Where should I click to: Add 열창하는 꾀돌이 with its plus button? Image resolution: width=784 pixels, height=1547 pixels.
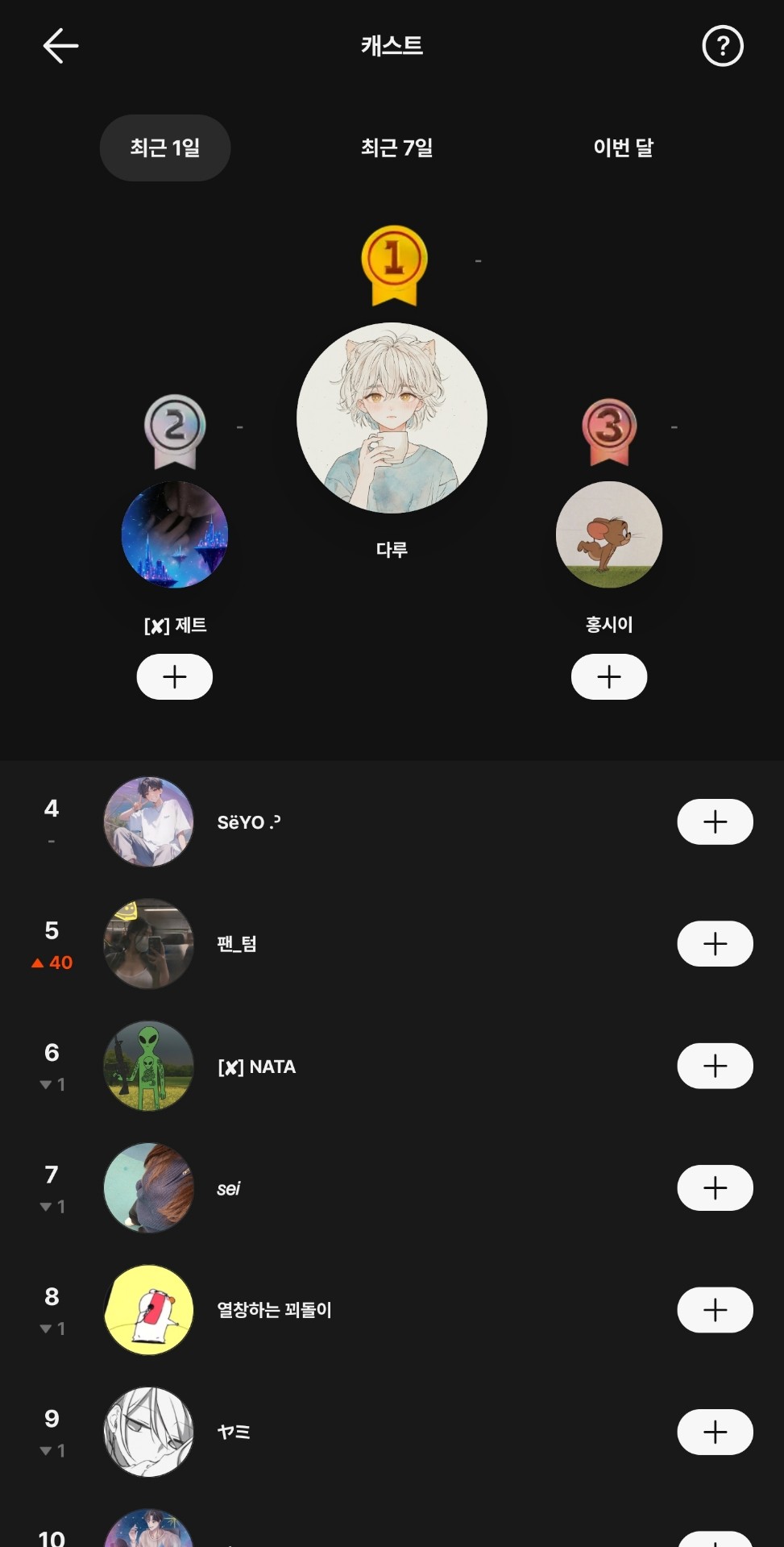[x=715, y=1310]
